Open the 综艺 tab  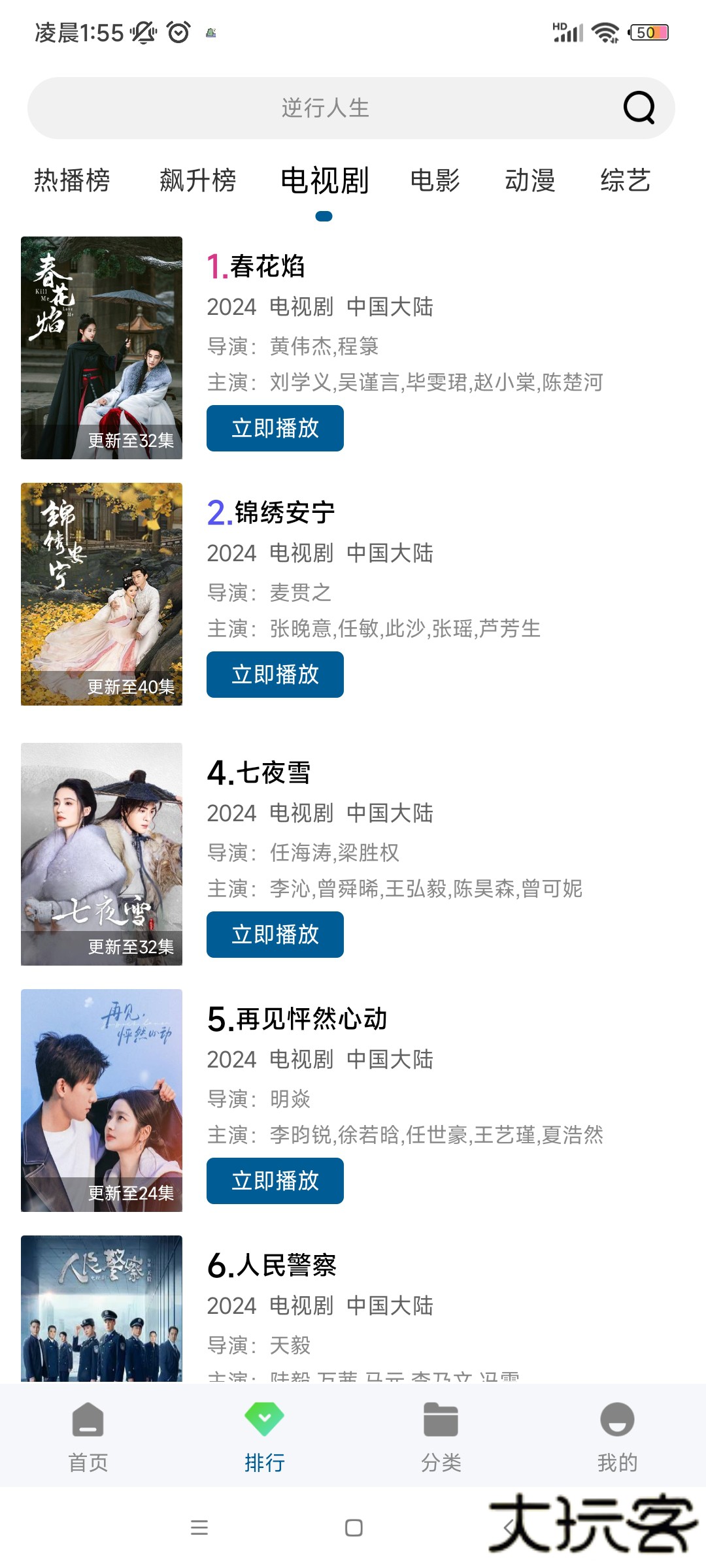coord(625,181)
